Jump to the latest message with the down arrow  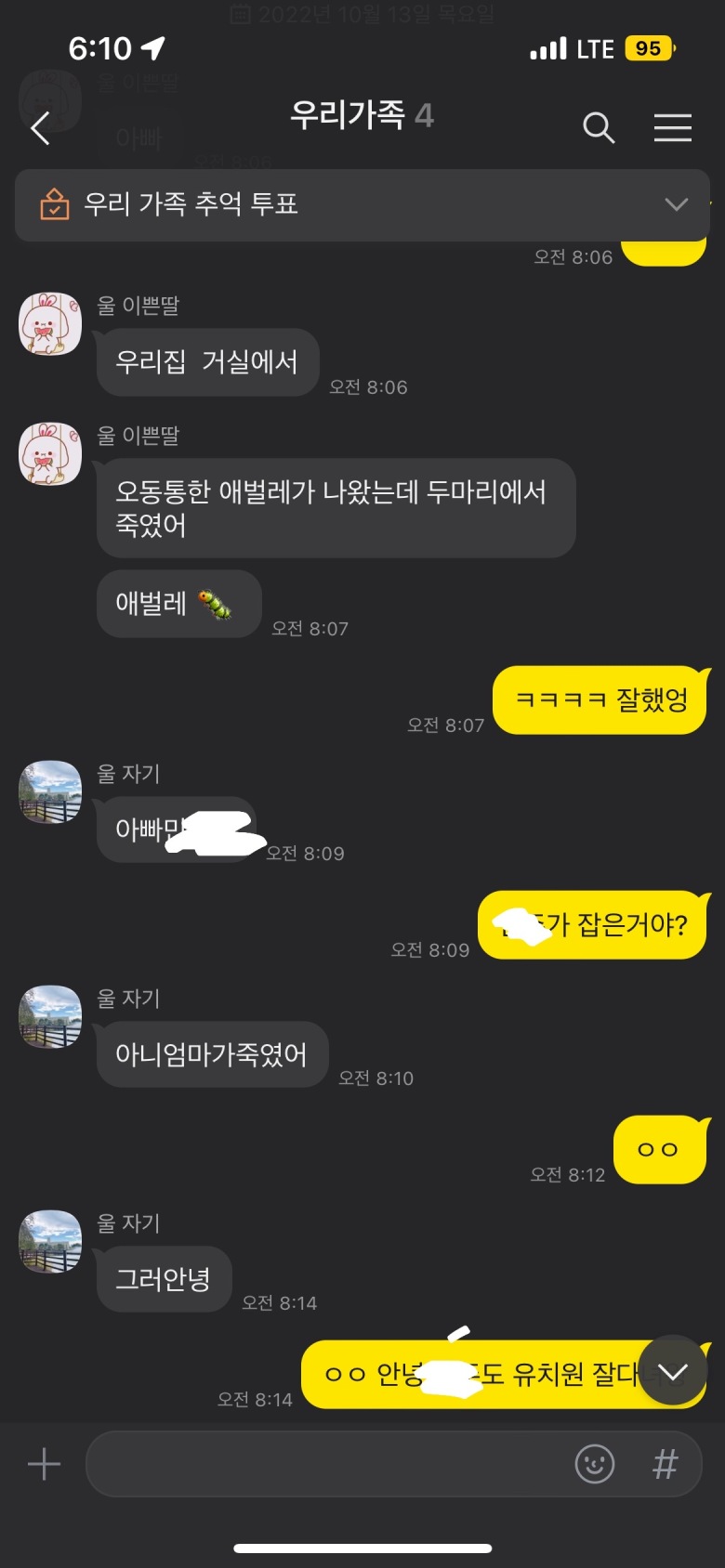point(673,1371)
